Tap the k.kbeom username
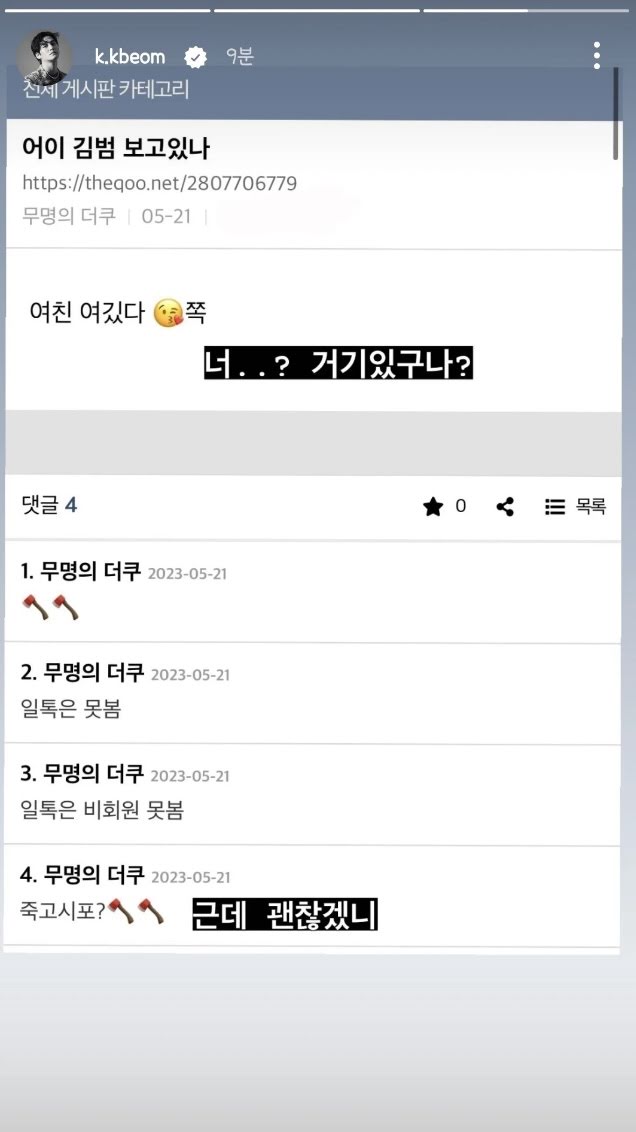This screenshot has width=636, height=1132. click(129, 57)
